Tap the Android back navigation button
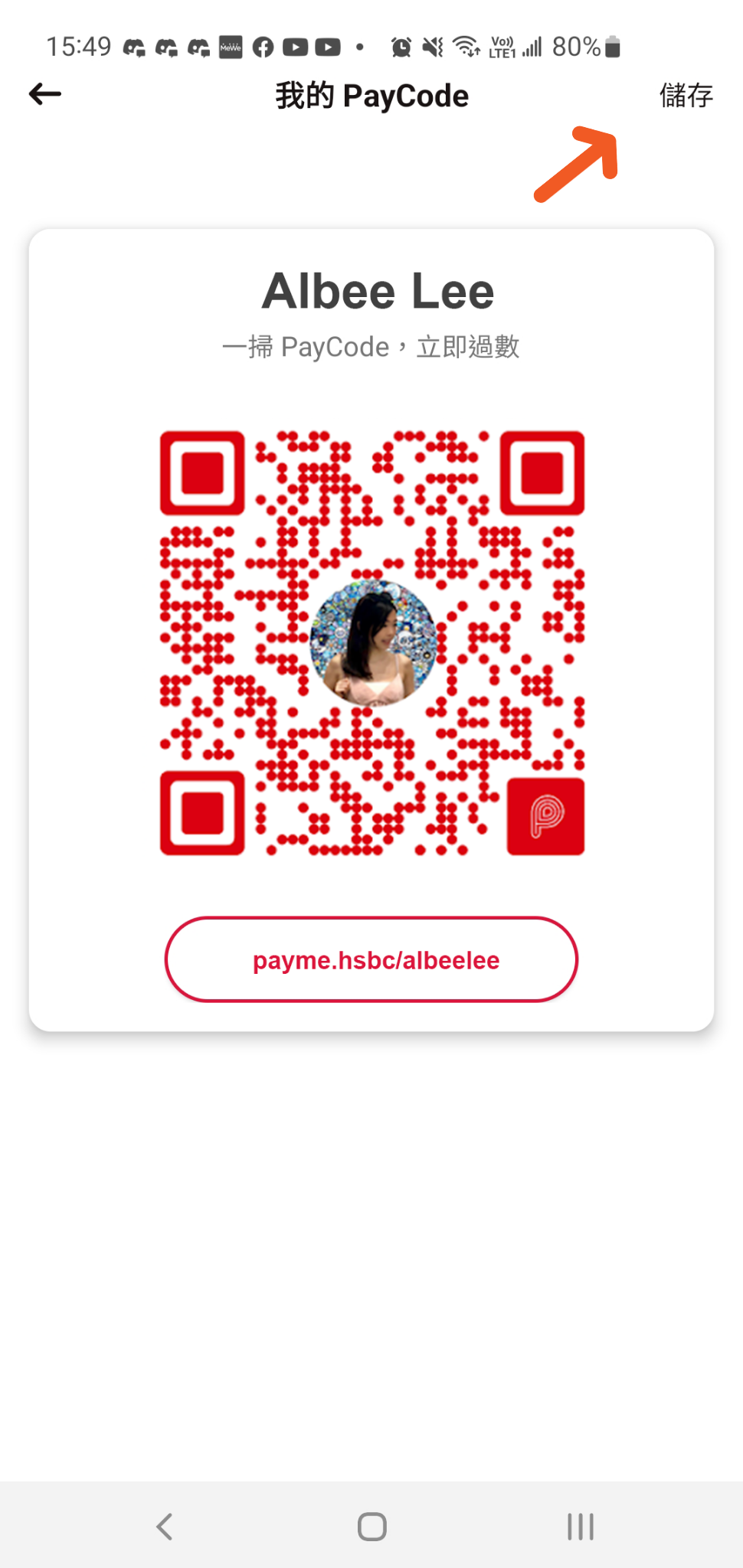The height and width of the screenshot is (1568, 743). pos(163,1526)
